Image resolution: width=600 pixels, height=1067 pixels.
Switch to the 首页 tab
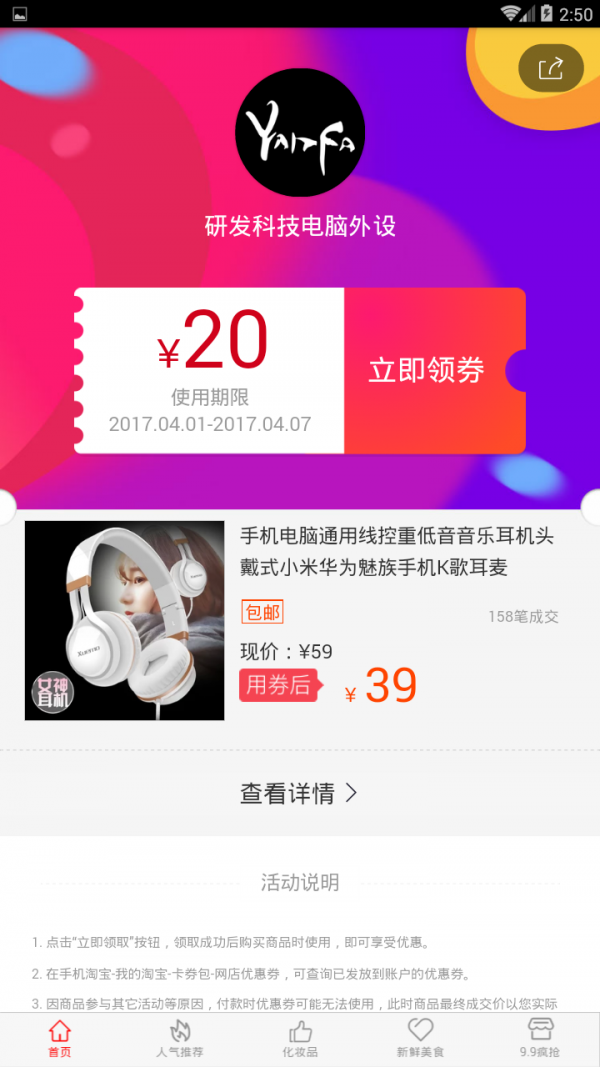(x=60, y=1038)
